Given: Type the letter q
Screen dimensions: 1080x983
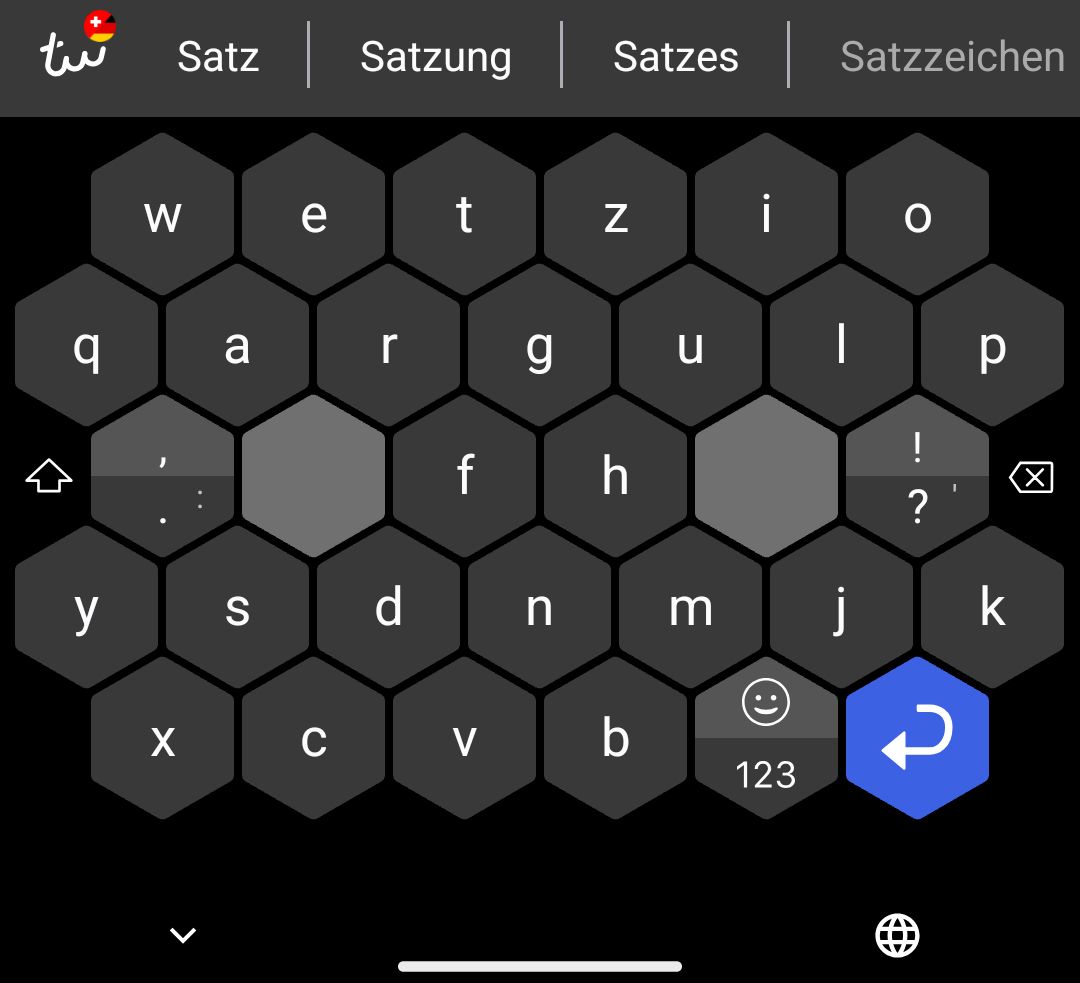Looking at the screenshot, I should 87,347.
